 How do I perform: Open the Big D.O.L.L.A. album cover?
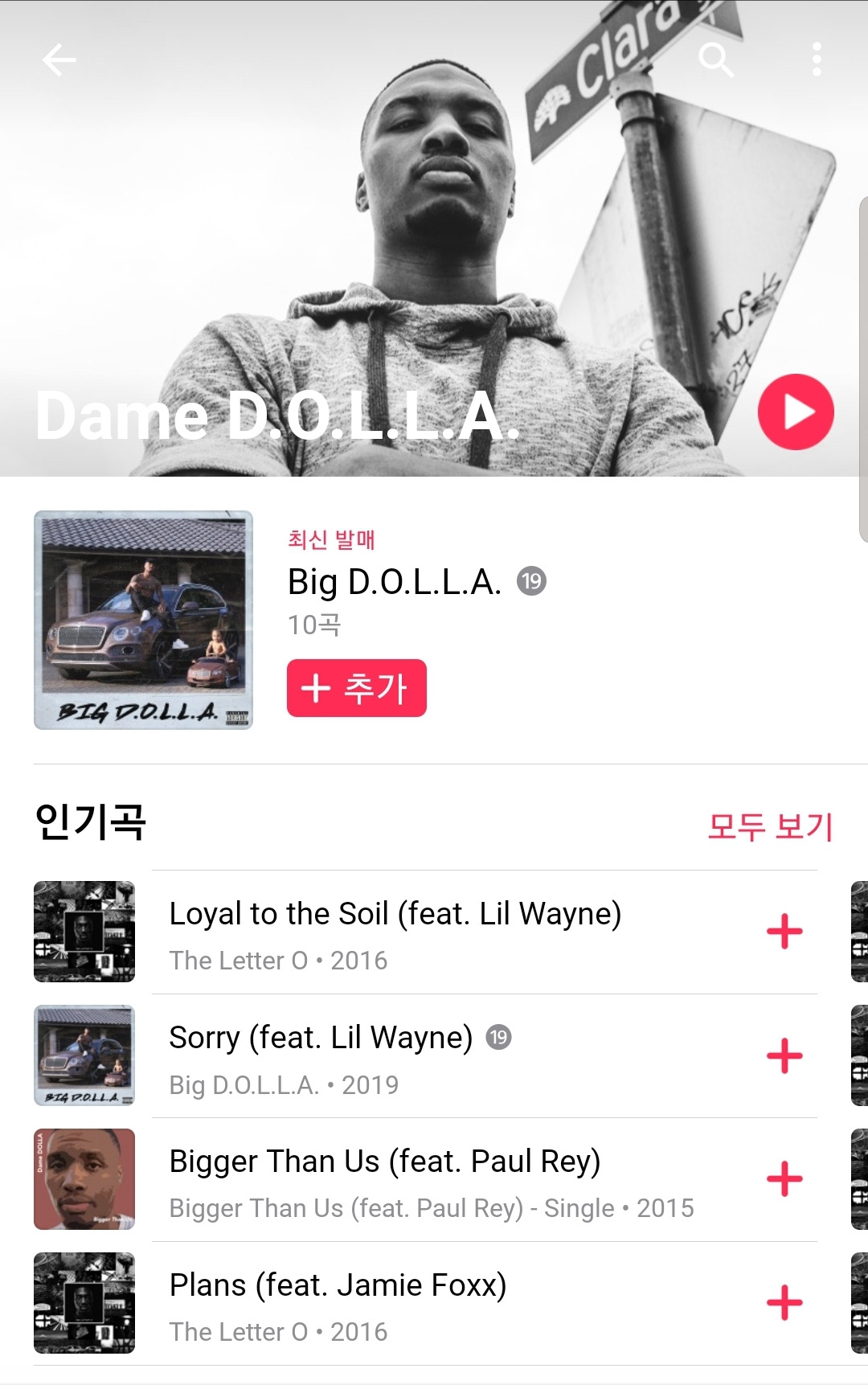pos(143,620)
